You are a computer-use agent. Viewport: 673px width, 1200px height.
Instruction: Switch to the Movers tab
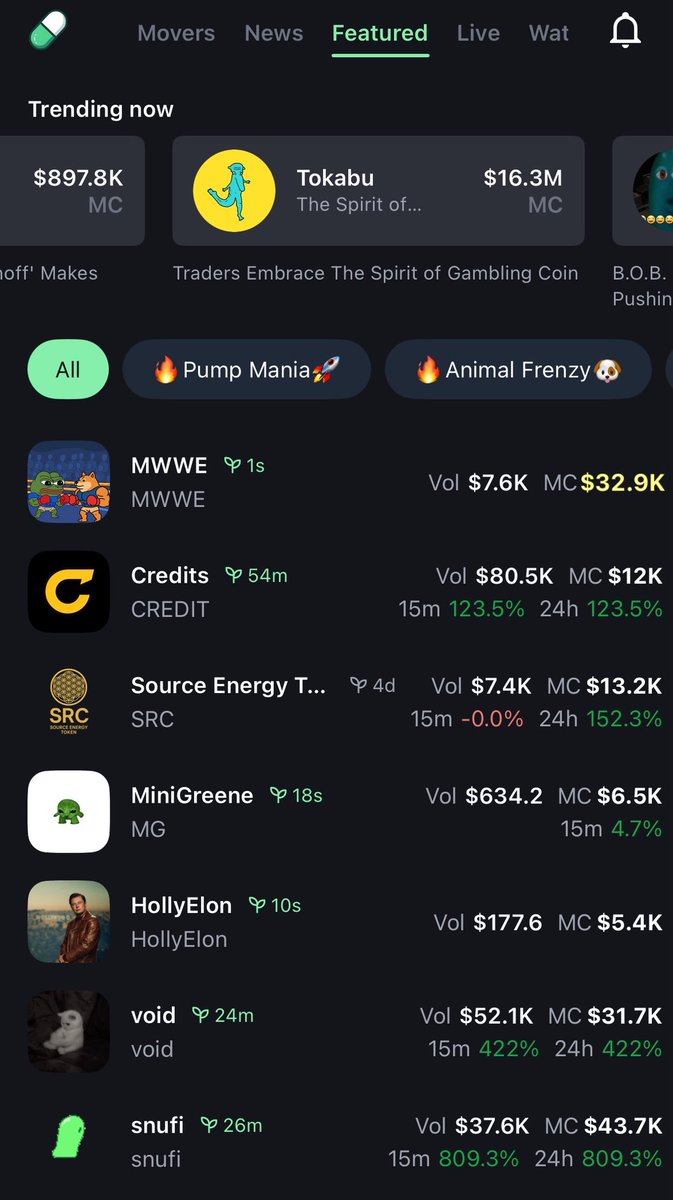tap(176, 33)
